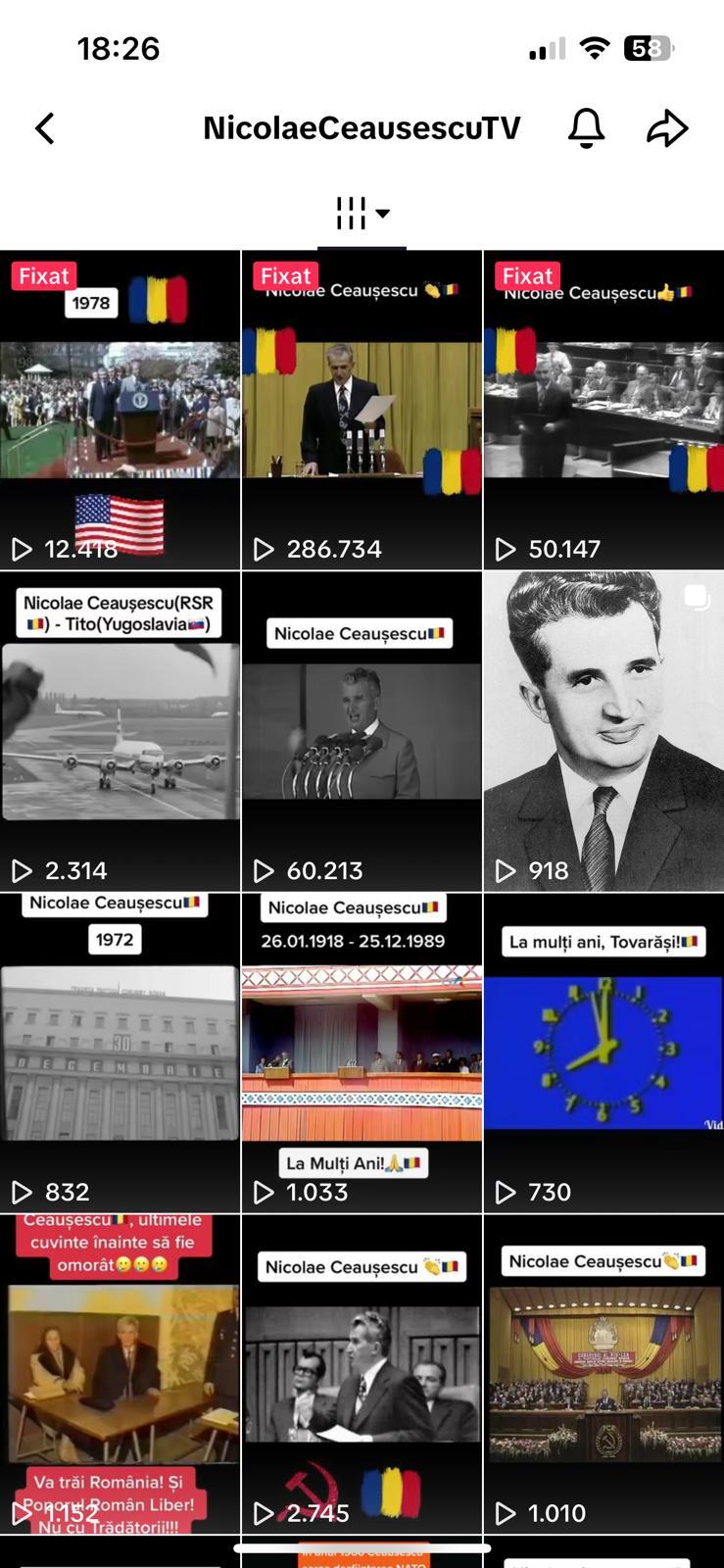Open the portrait photo post with 918 views
The image size is (724, 1568).
(x=603, y=731)
